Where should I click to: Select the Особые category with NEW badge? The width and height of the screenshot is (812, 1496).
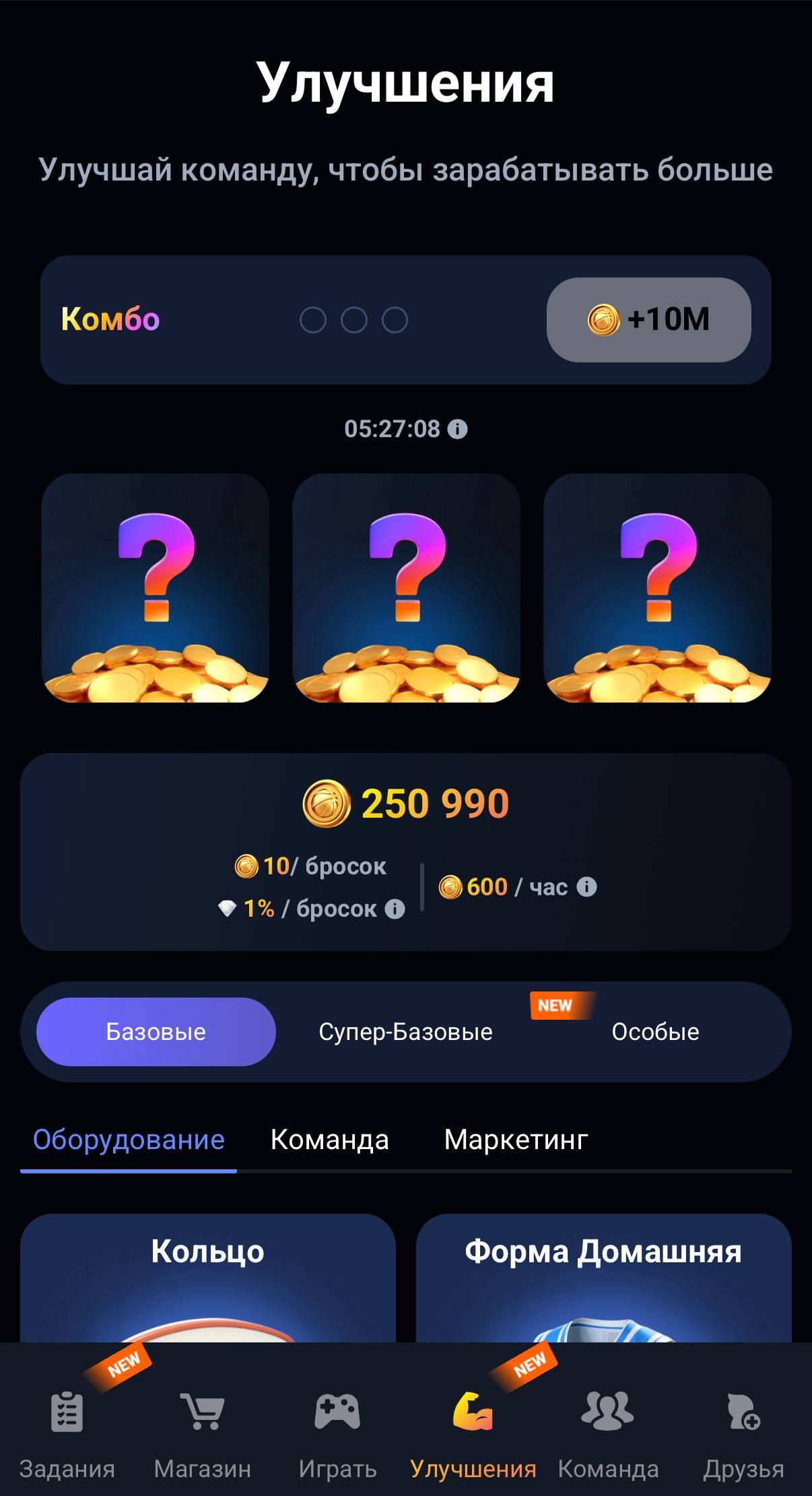click(656, 1031)
